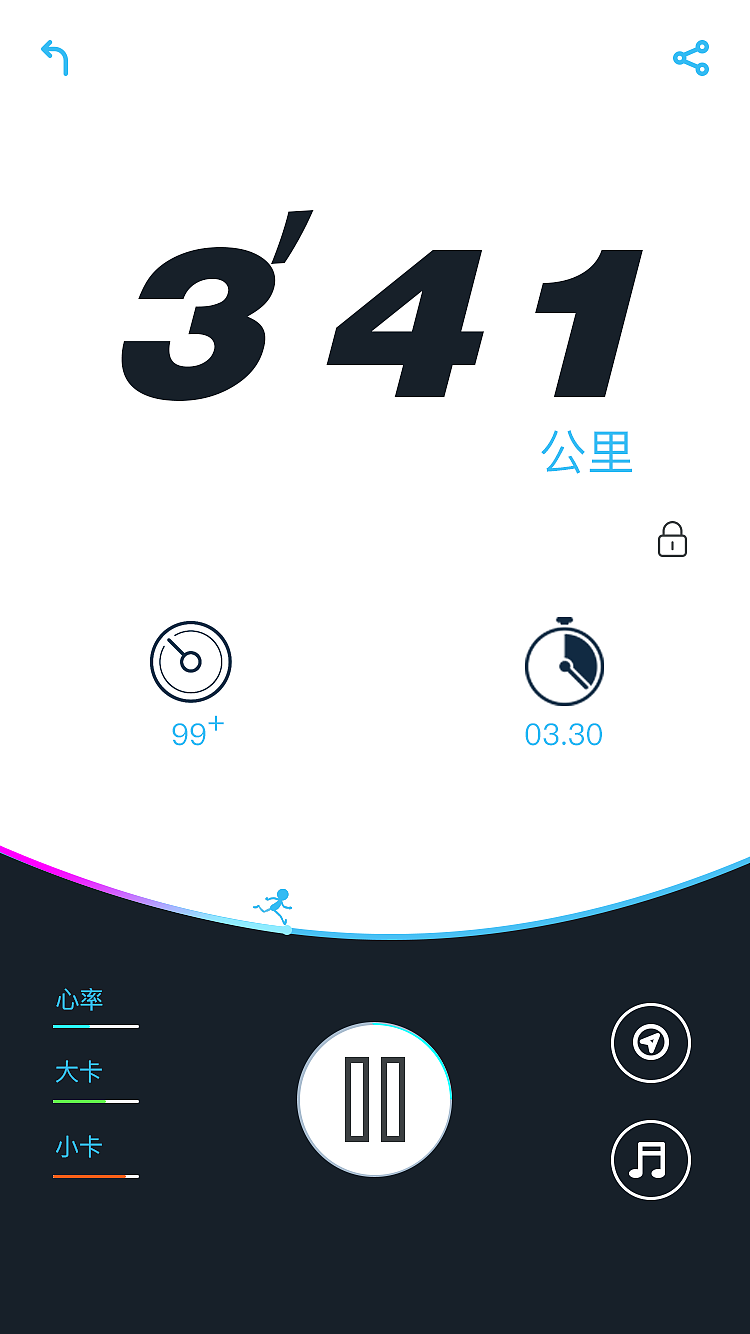Open details under the 公里 label
750x1334 pixels.
587,452
